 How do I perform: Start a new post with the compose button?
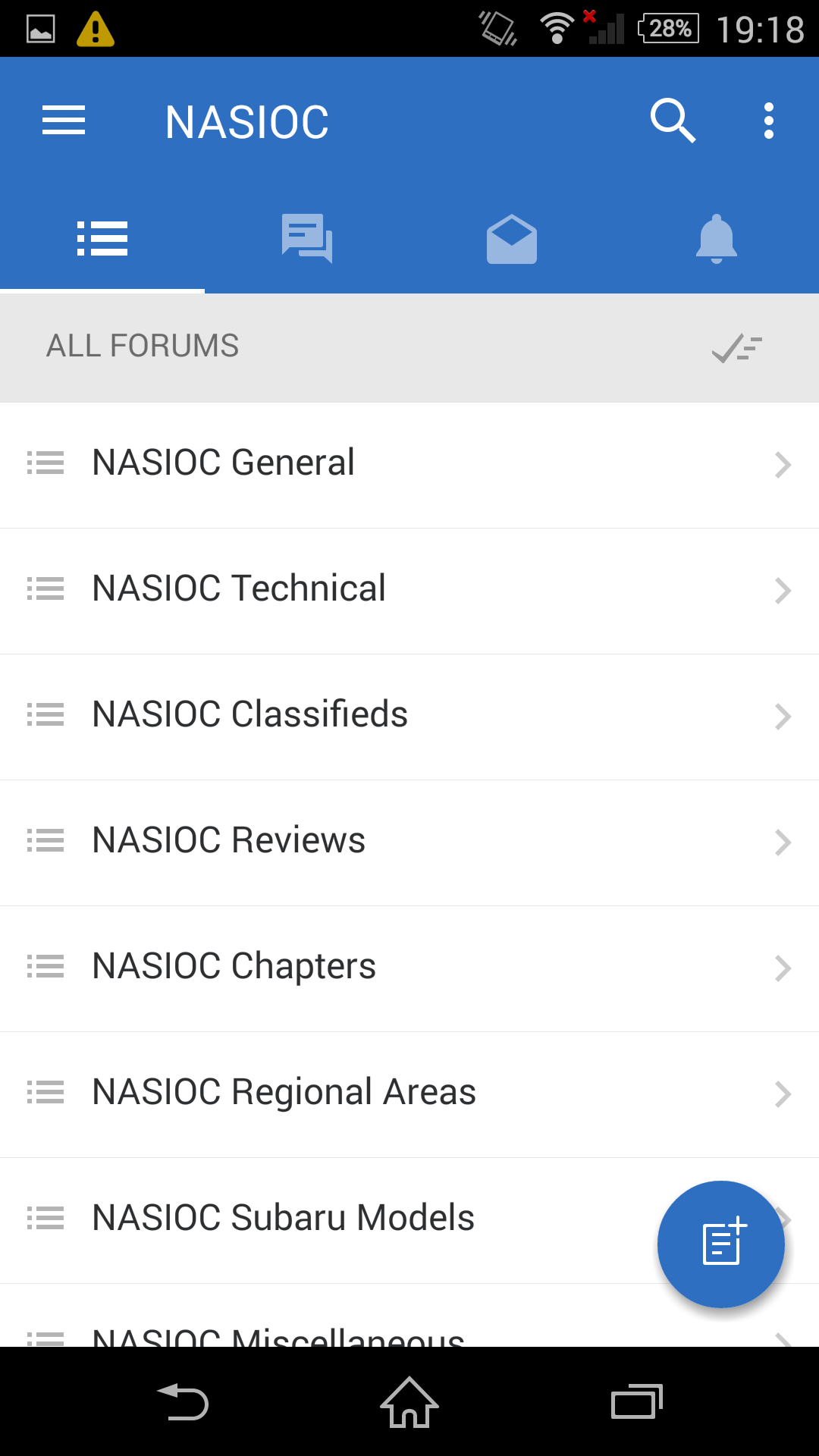720,1244
